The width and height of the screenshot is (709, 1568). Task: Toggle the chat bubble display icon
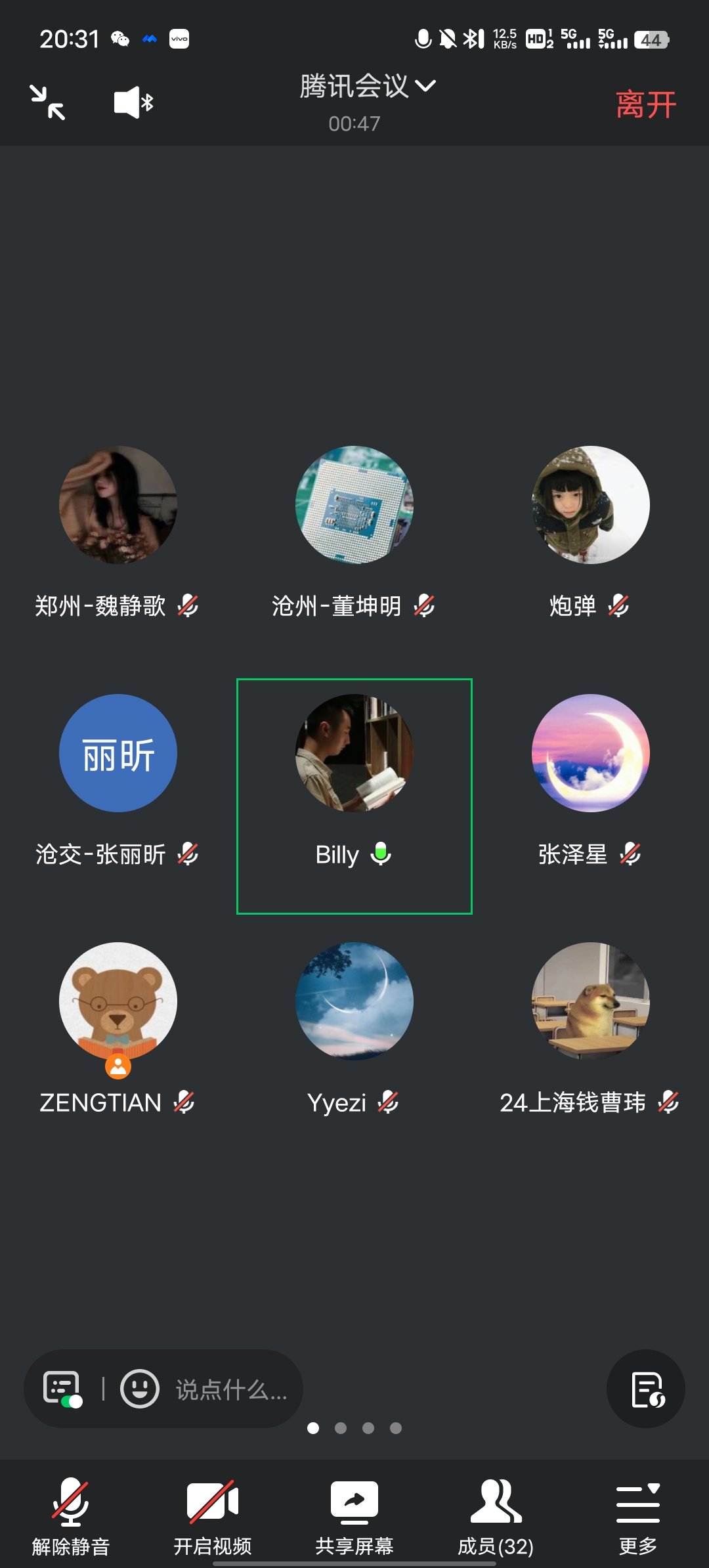62,1389
